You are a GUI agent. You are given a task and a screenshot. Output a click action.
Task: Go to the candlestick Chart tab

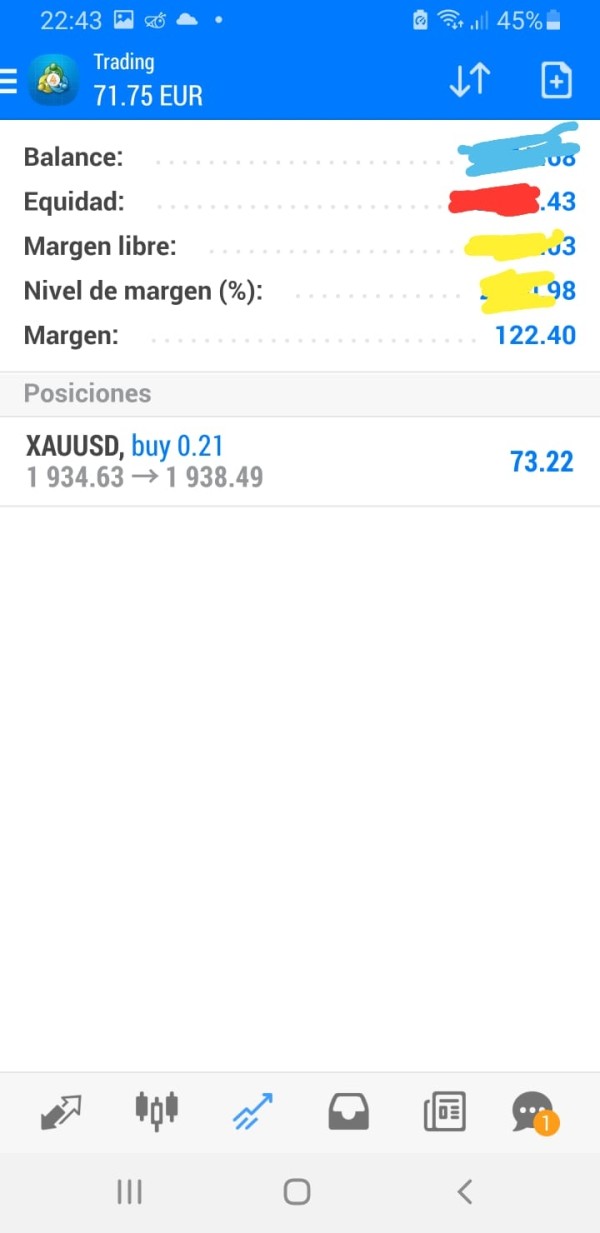tap(157, 1109)
